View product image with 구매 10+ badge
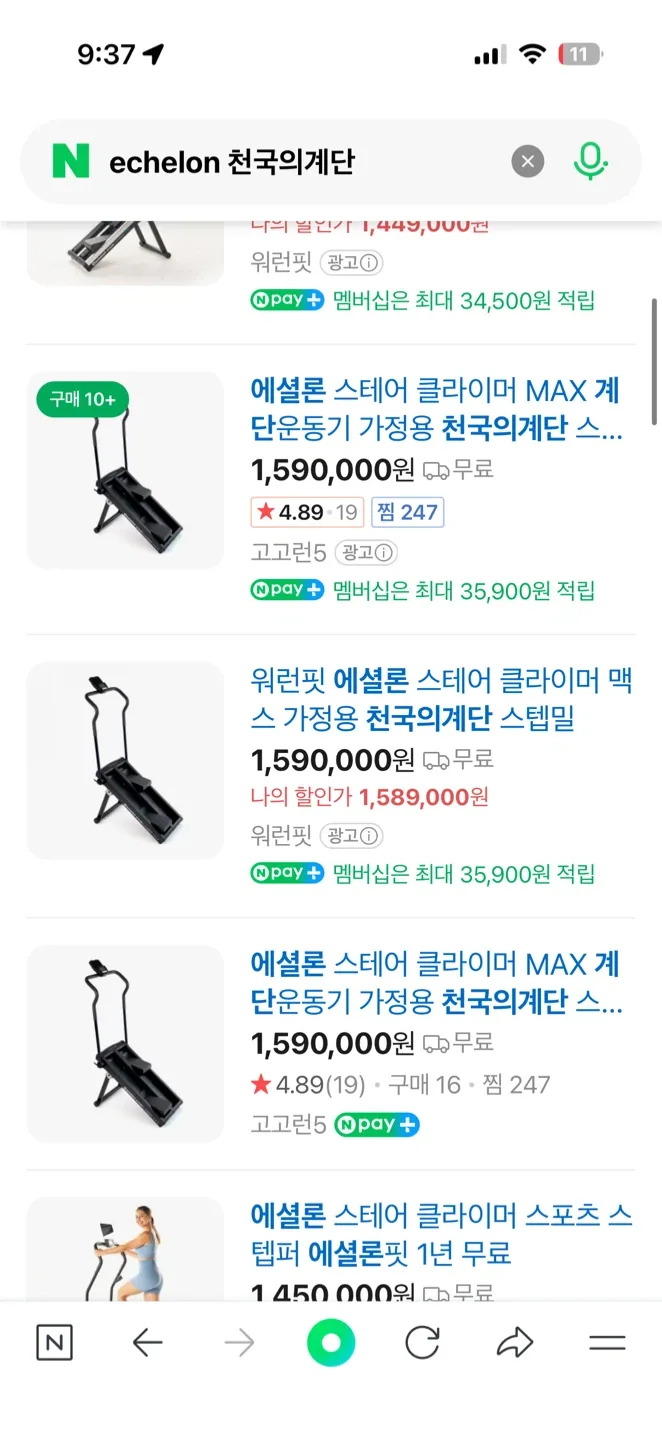 point(125,470)
